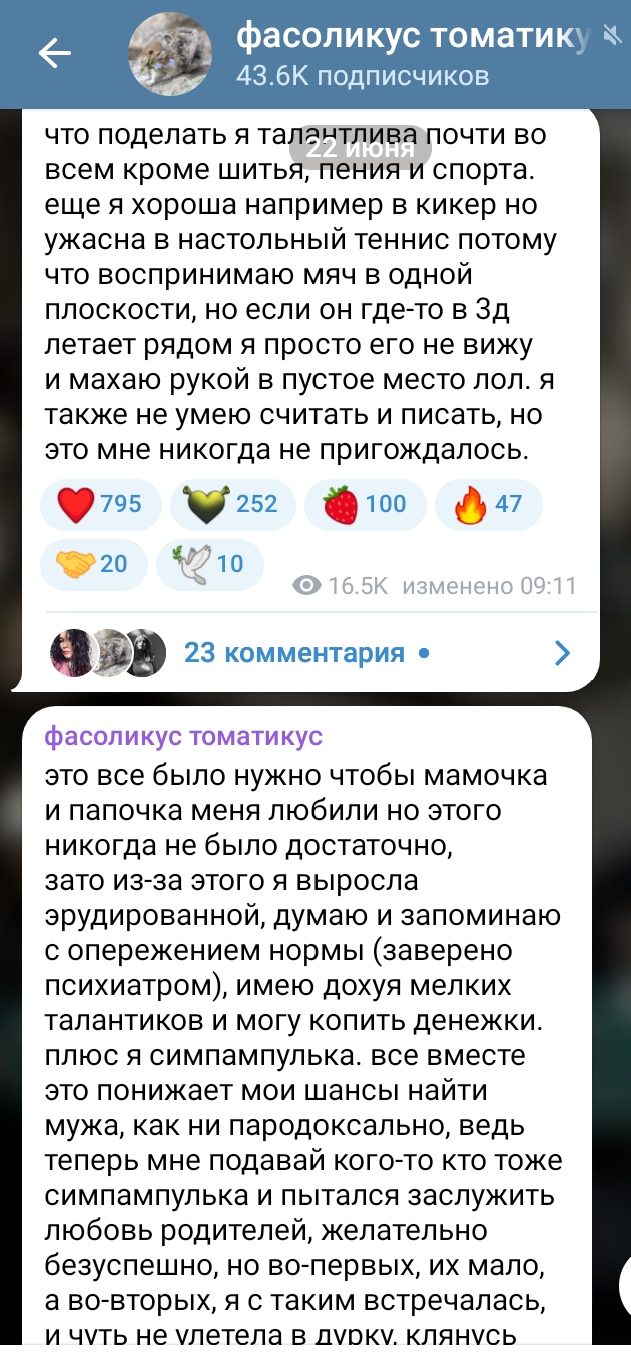The width and height of the screenshot is (631, 1360).
Task: Go back using the arrow icon
Action: [54, 54]
